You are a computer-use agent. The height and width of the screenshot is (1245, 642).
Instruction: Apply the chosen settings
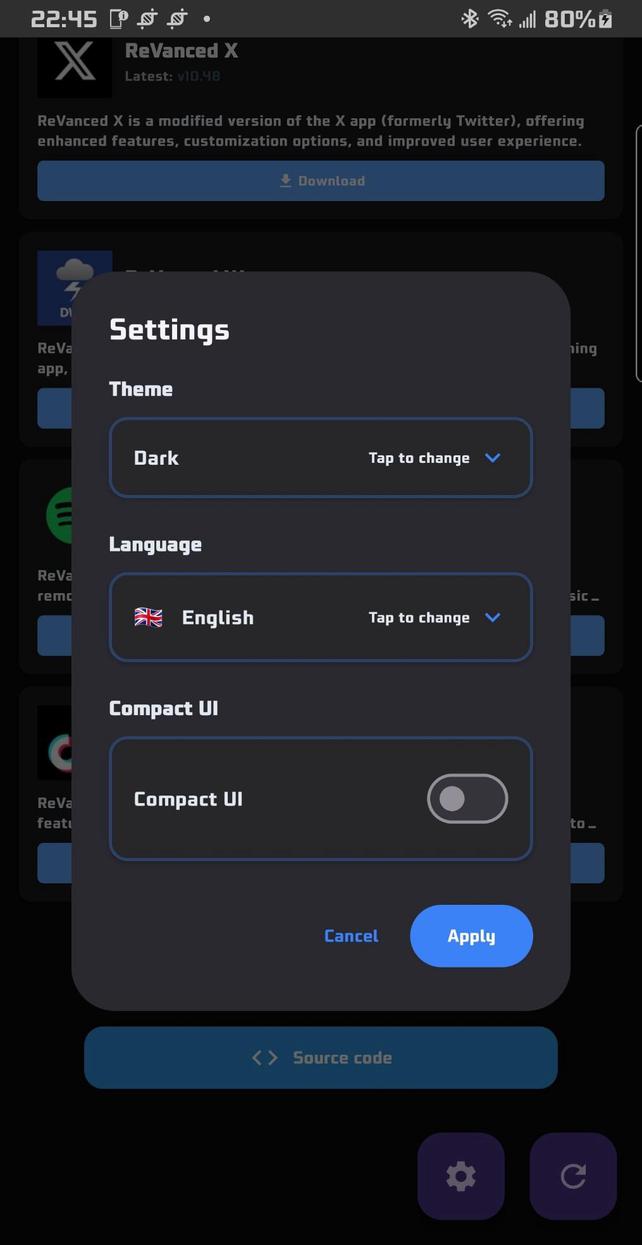tap(471, 936)
